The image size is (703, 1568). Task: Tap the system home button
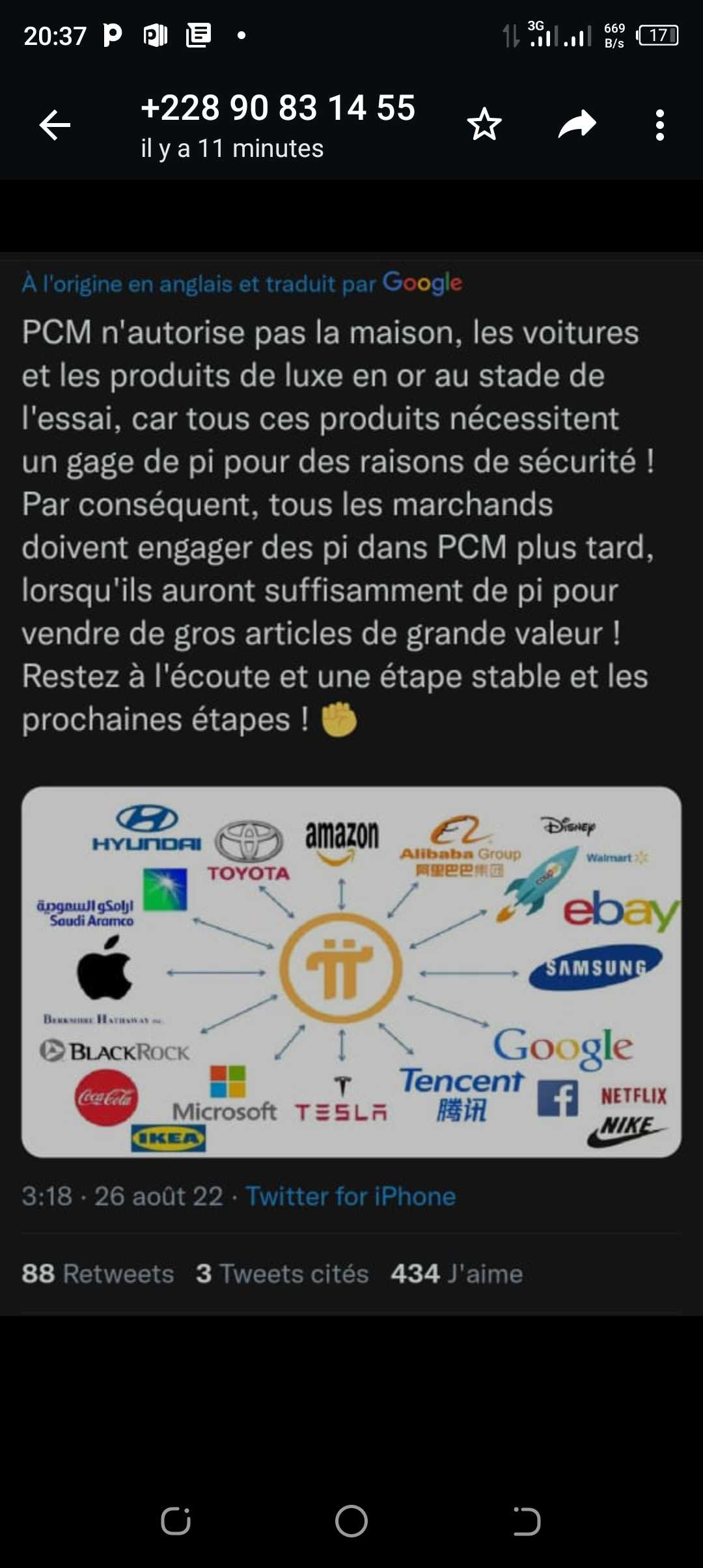351,1522
